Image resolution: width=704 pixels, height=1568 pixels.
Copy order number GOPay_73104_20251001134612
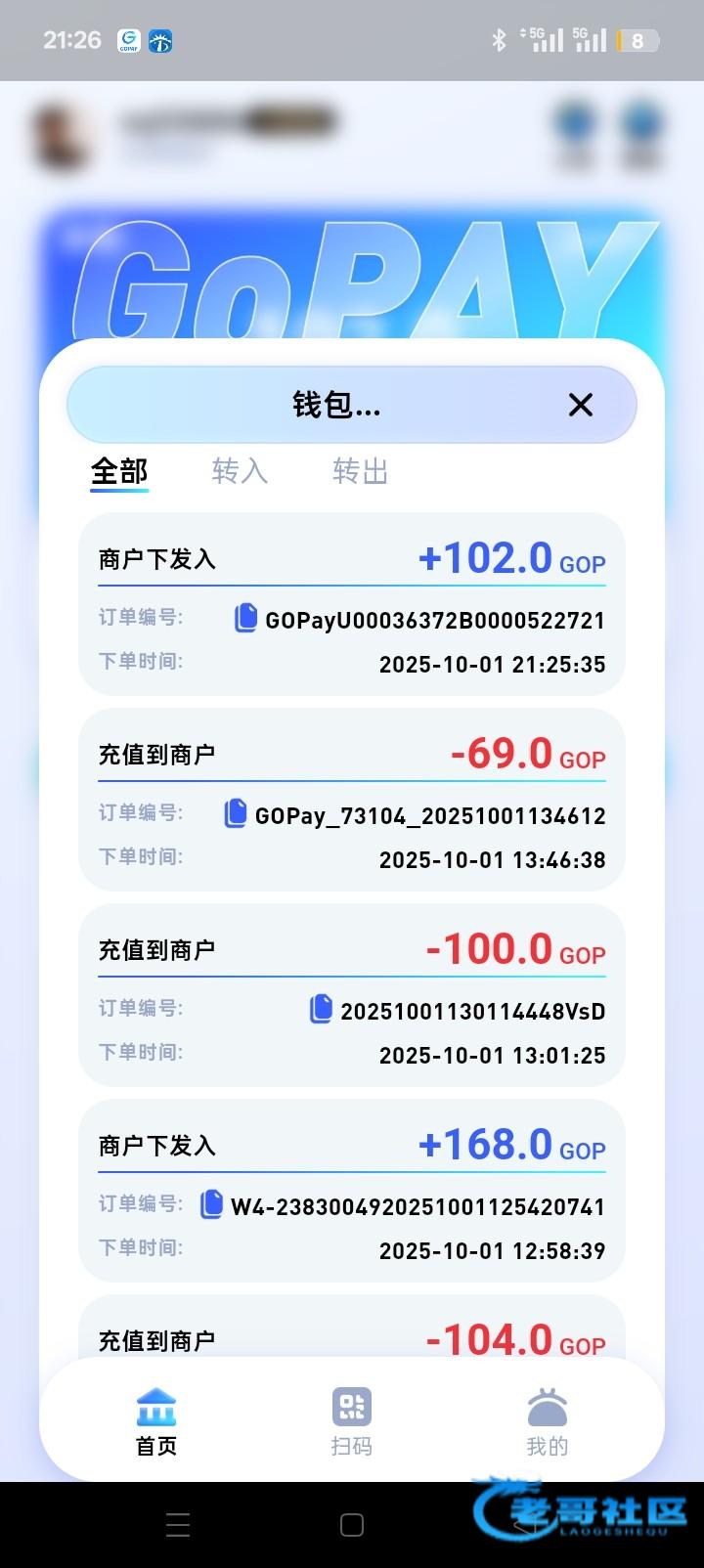[x=235, y=813]
